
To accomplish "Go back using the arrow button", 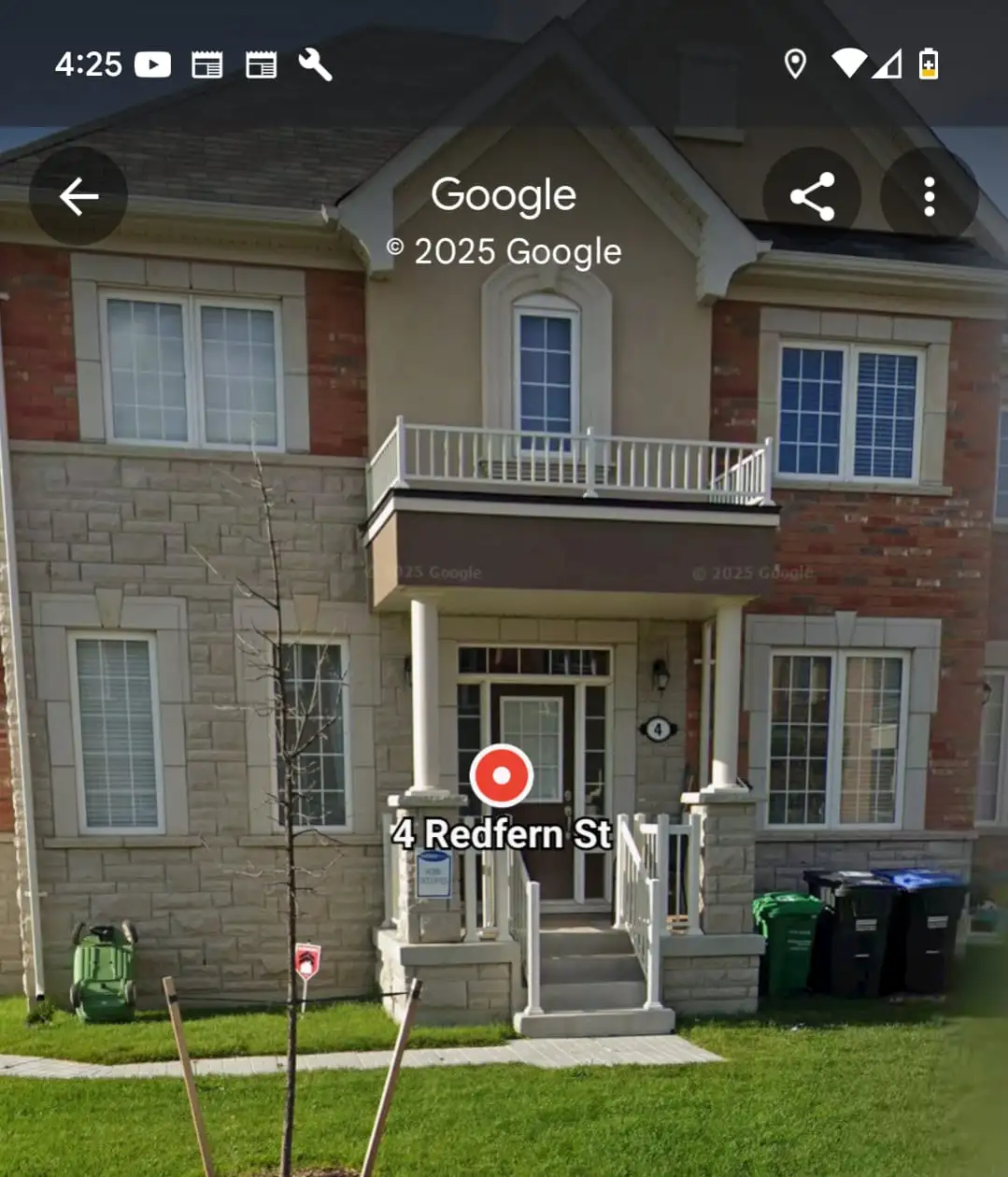I will (x=78, y=196).
